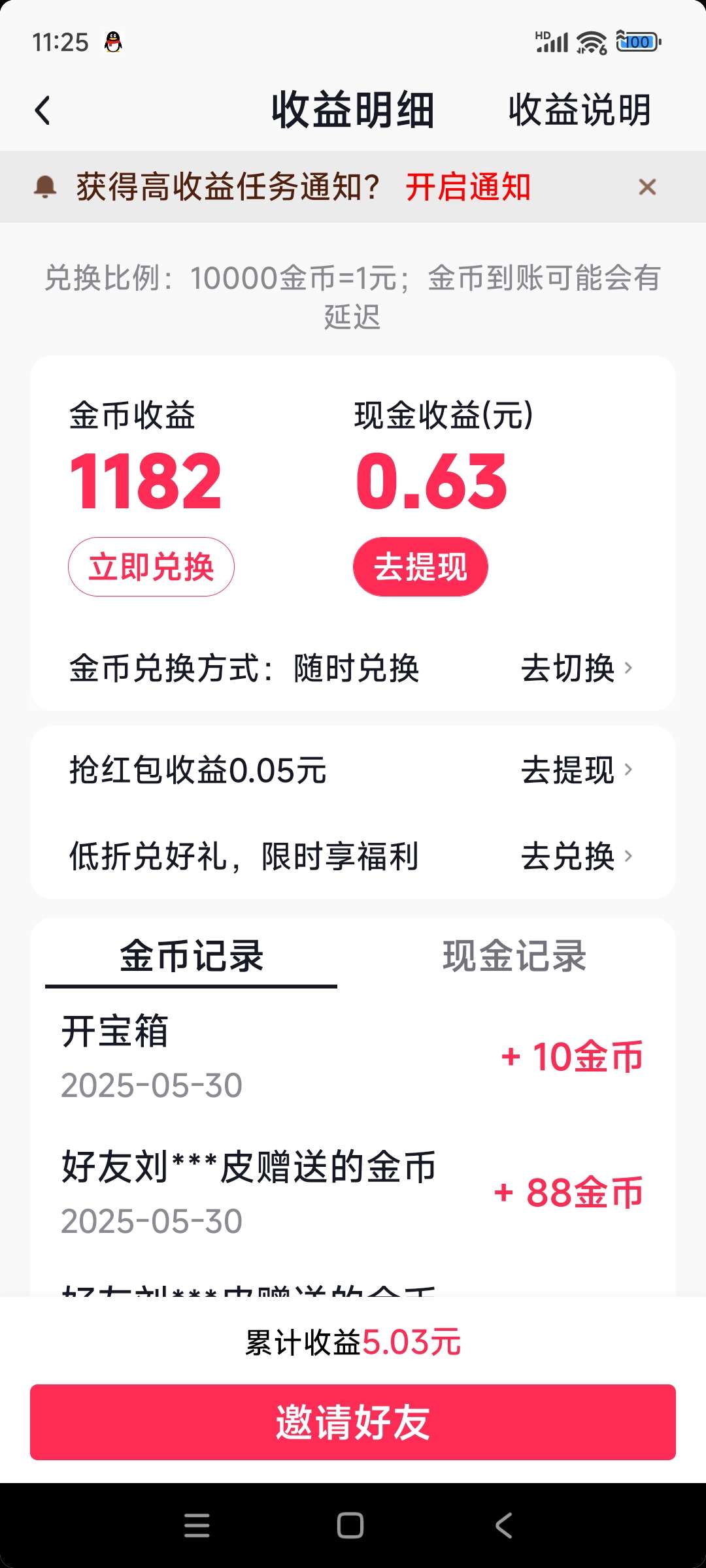Switch to the 现金记录 tab
This screenshot has width=706, height=1568.
pos(514,956)
